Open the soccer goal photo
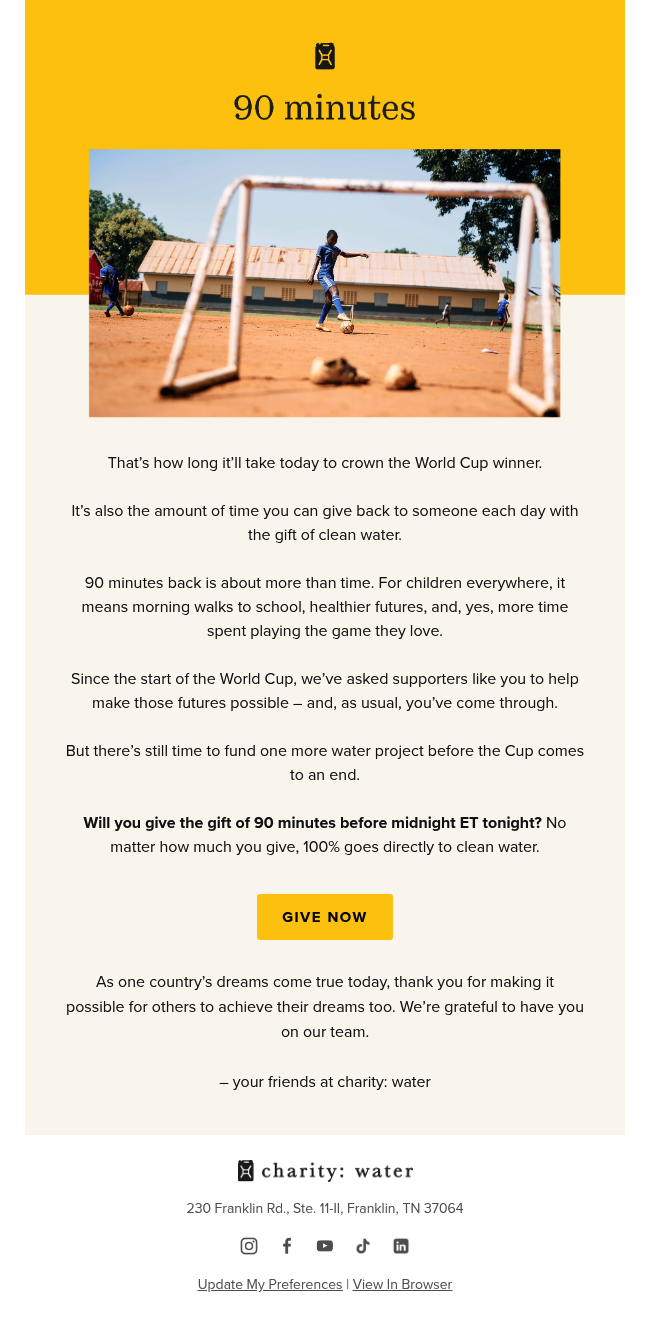Image resolution: width=650 pixels, height=1331 pixels. pyautogui.click(x=325, y=283)
